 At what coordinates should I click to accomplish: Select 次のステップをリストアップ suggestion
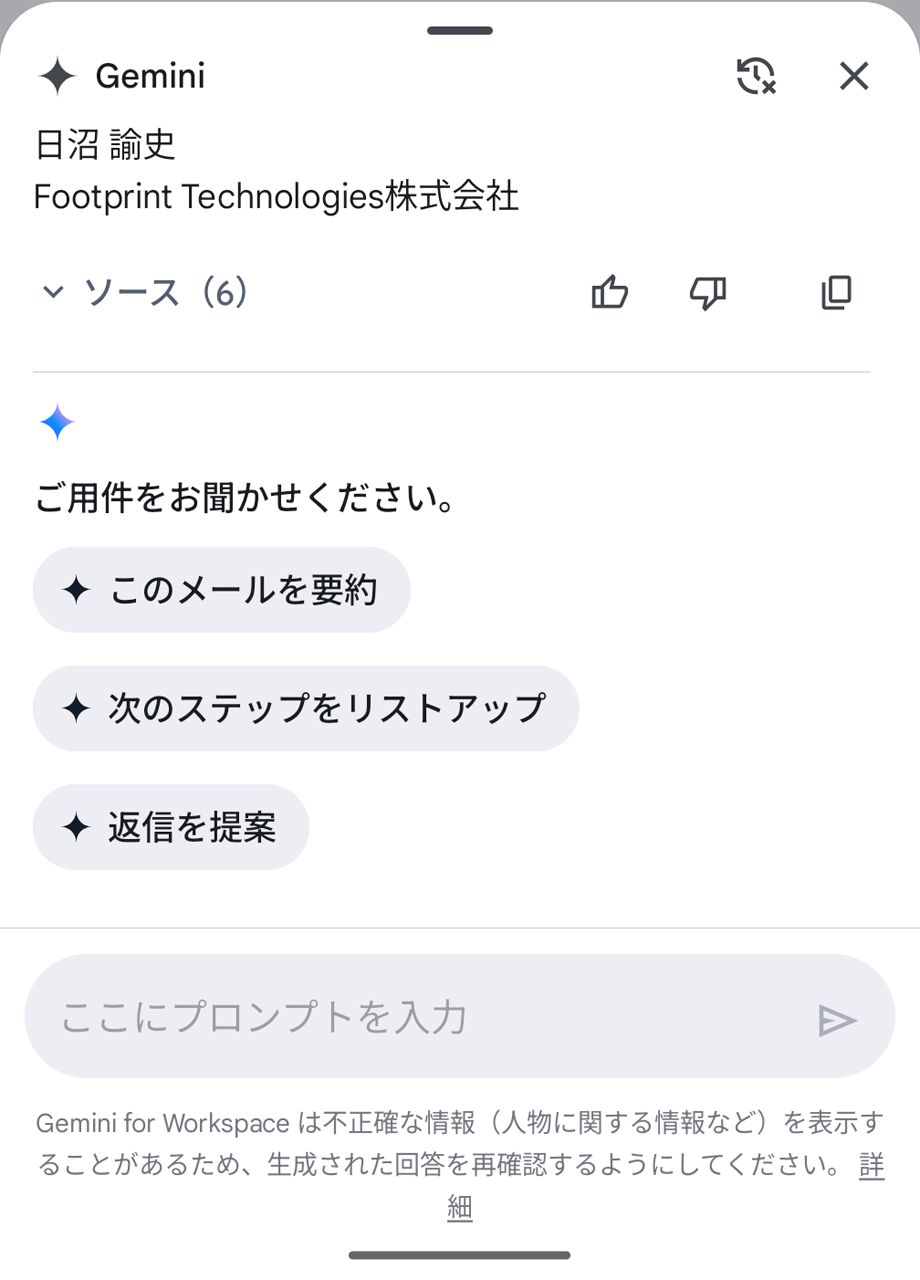[306, 708]
